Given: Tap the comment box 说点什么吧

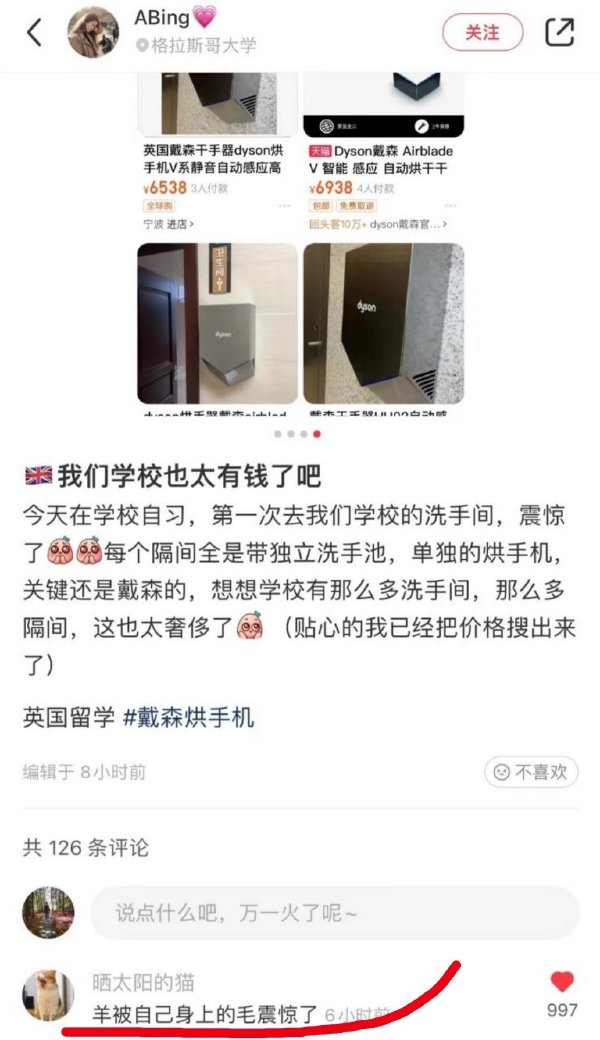Looking at the screenshot, I should pyautogui.click(x=335, y=912).
